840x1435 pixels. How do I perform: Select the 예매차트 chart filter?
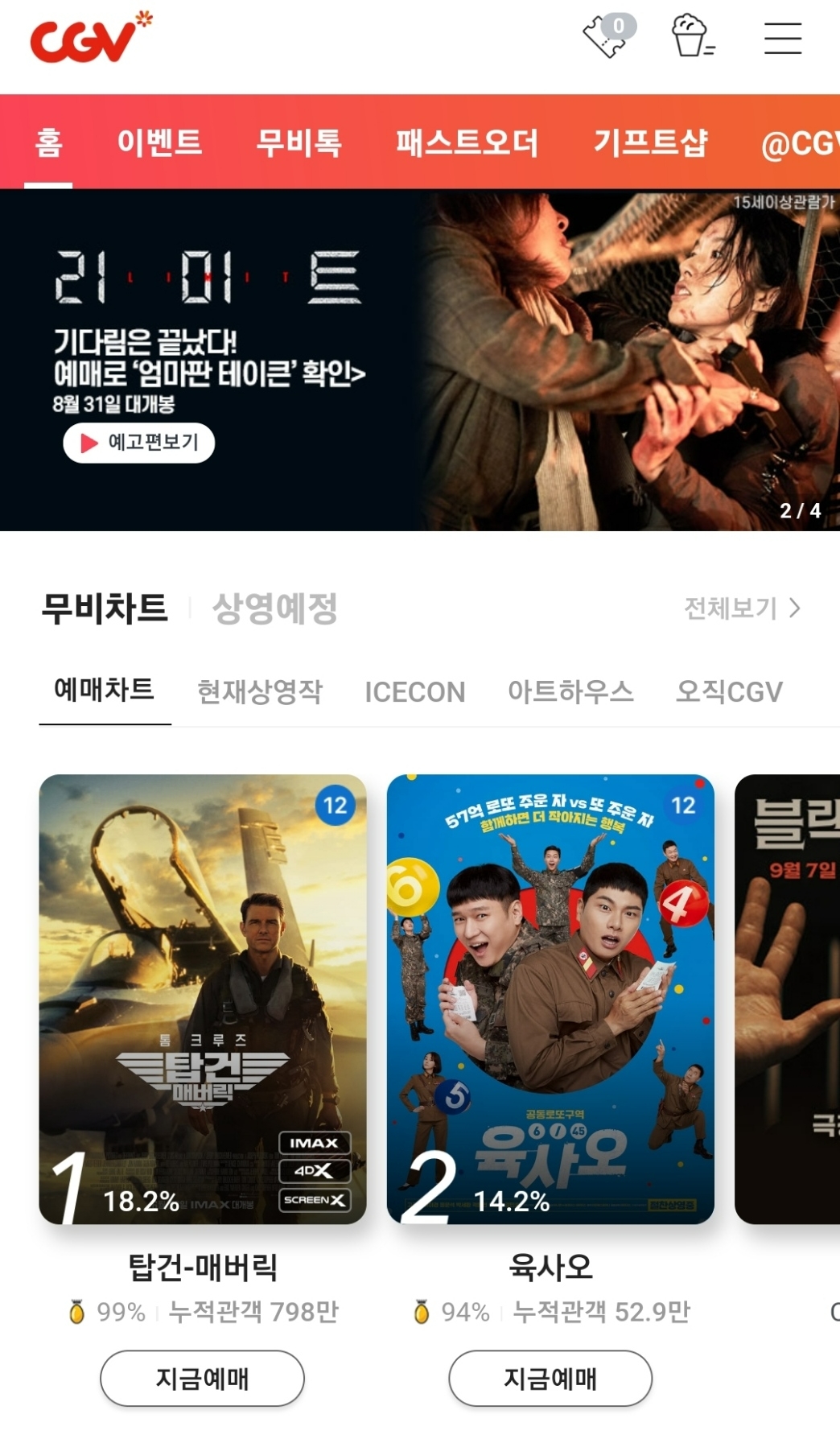point(103,691)
